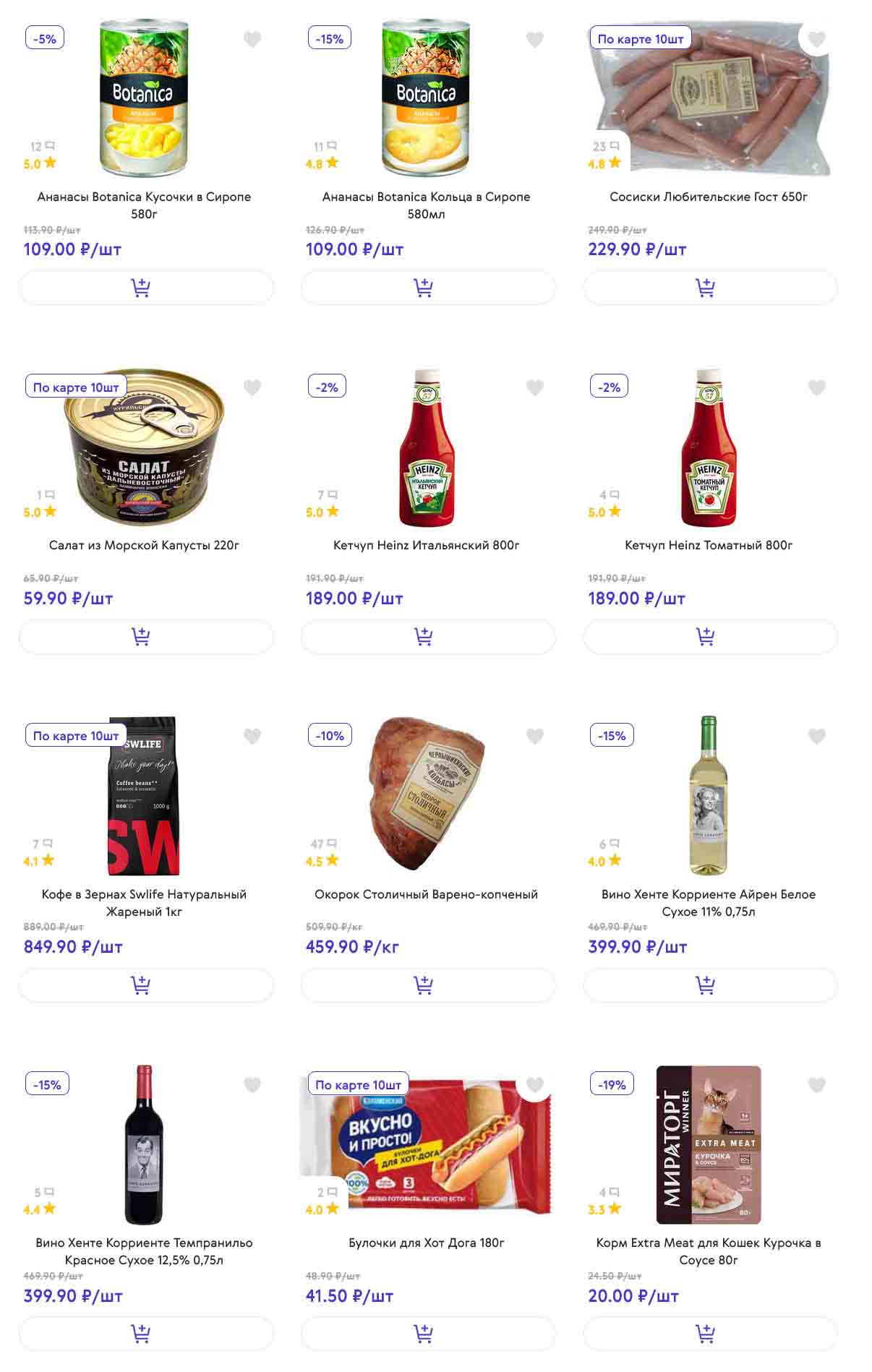View Кетчуп Heinz Итальянский 800г details
This screenshot has height=1372, width=872.
click(426, 545)
